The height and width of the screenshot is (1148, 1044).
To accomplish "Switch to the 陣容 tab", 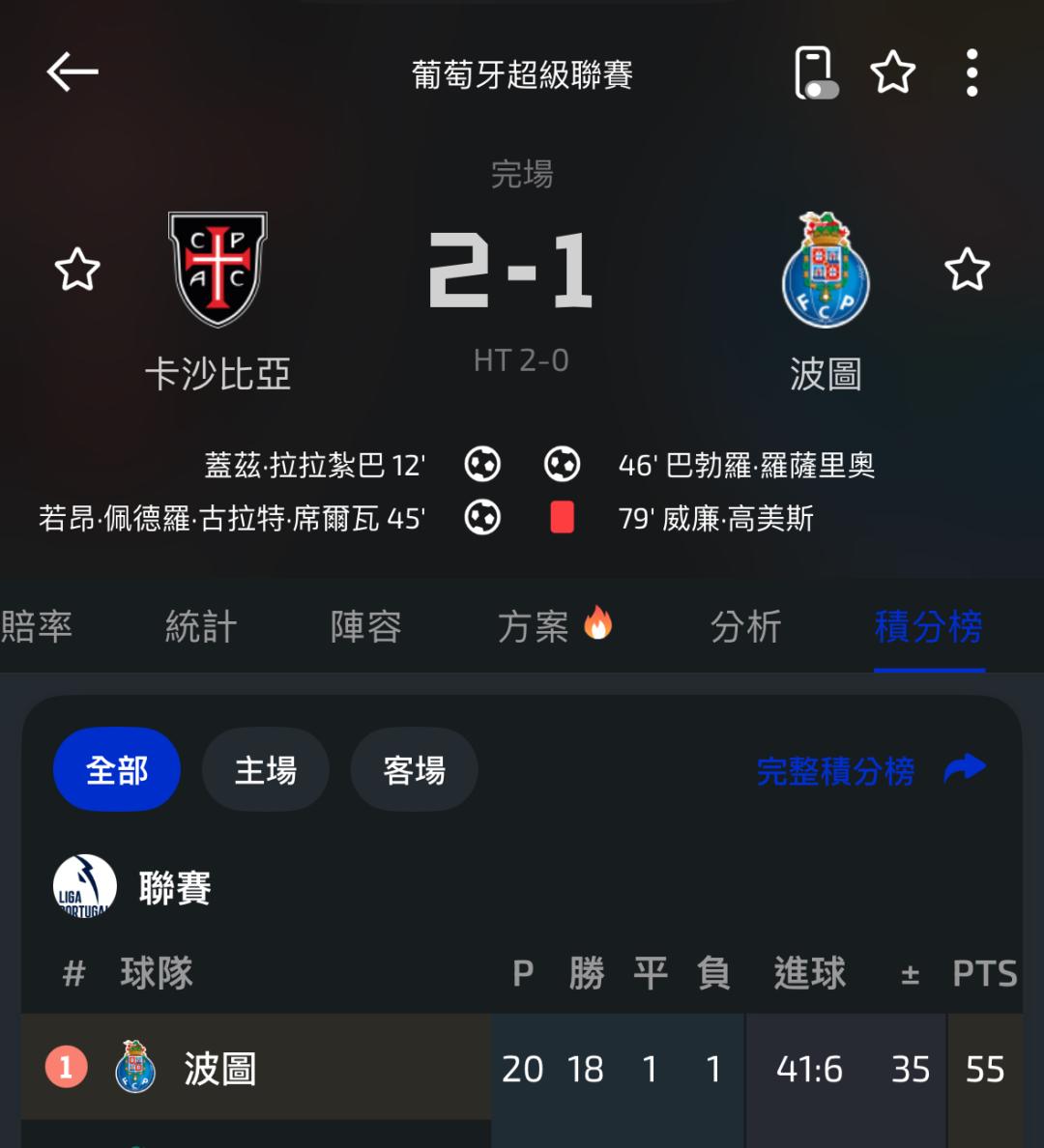I will tap(365, 627).
